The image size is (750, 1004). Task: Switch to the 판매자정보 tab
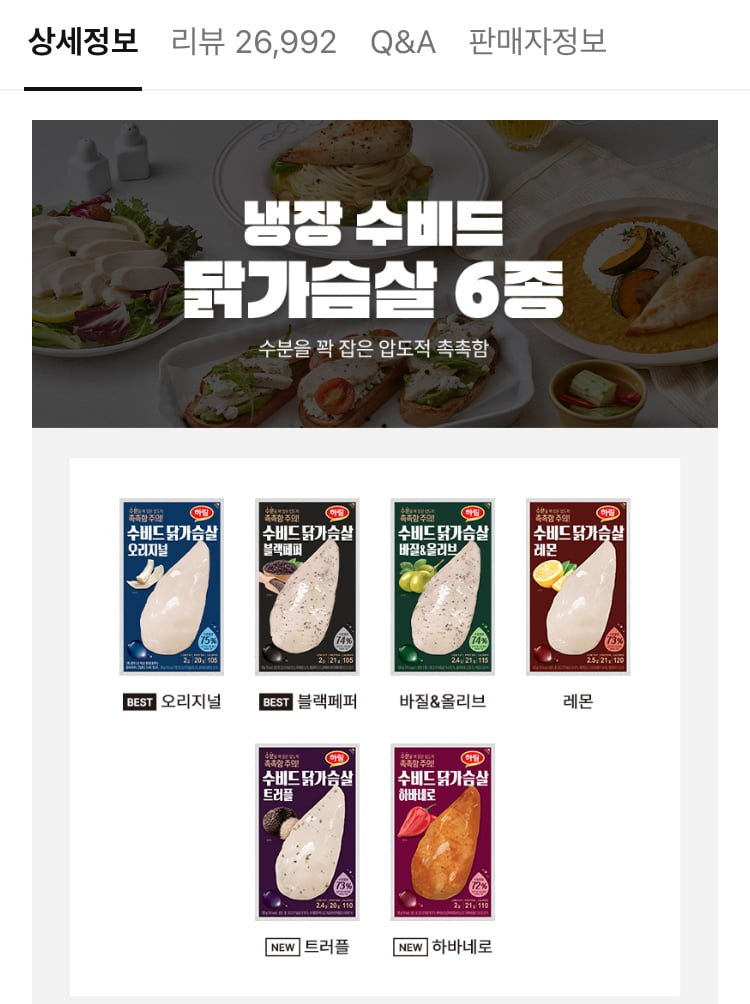537,43
